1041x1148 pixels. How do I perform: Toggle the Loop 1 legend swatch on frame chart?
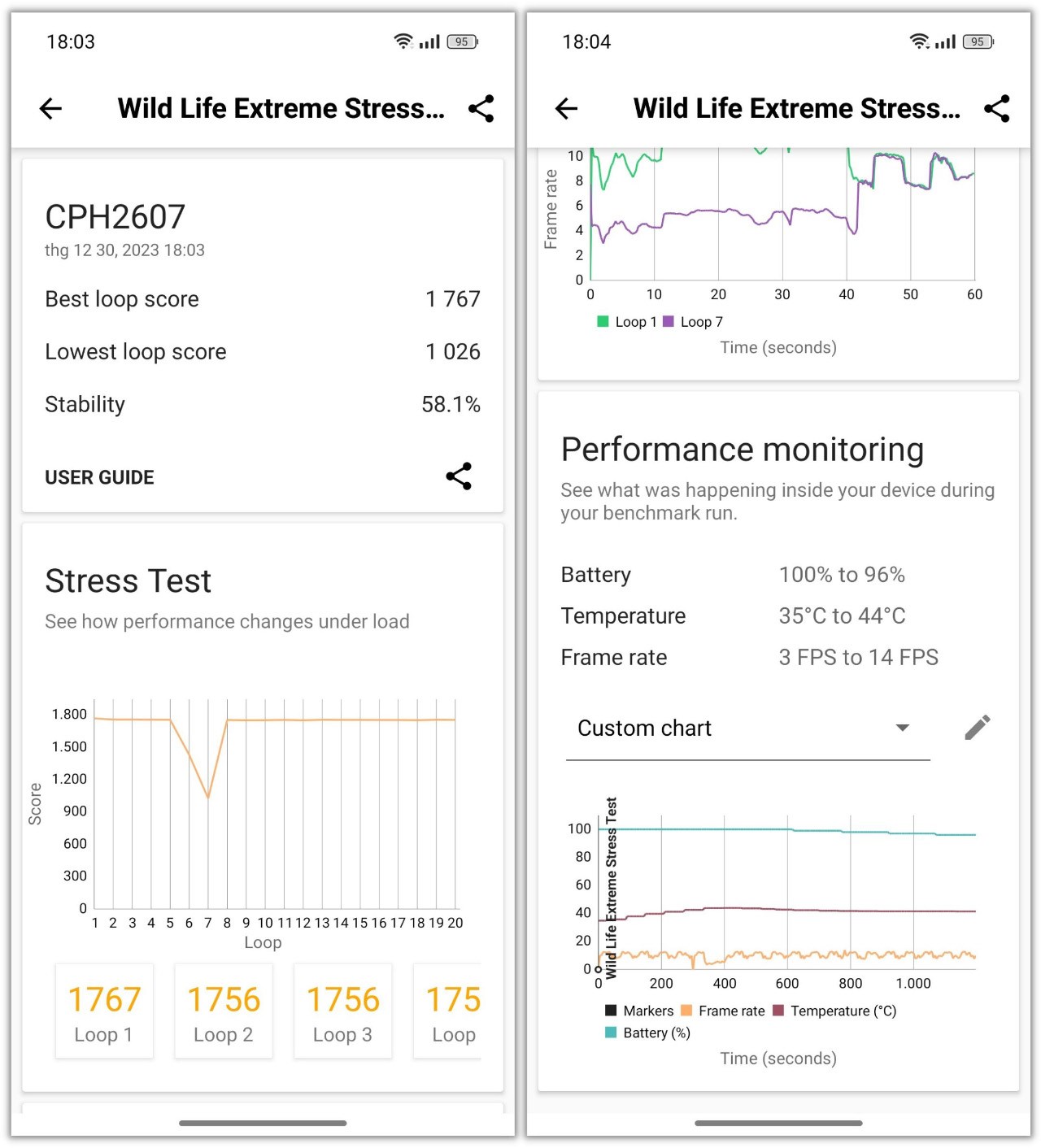(x=602, y=321)
